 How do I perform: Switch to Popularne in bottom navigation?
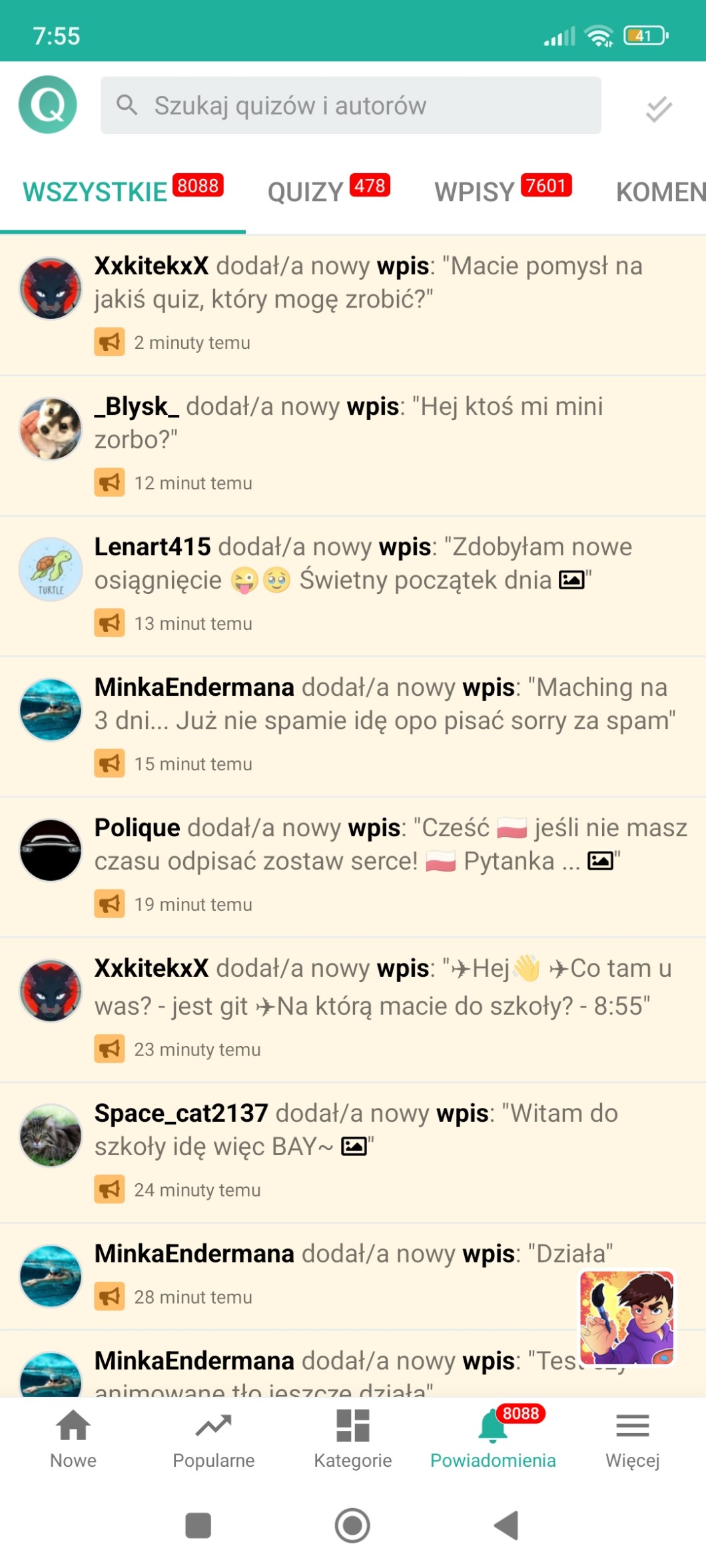tap(213, 1439)
